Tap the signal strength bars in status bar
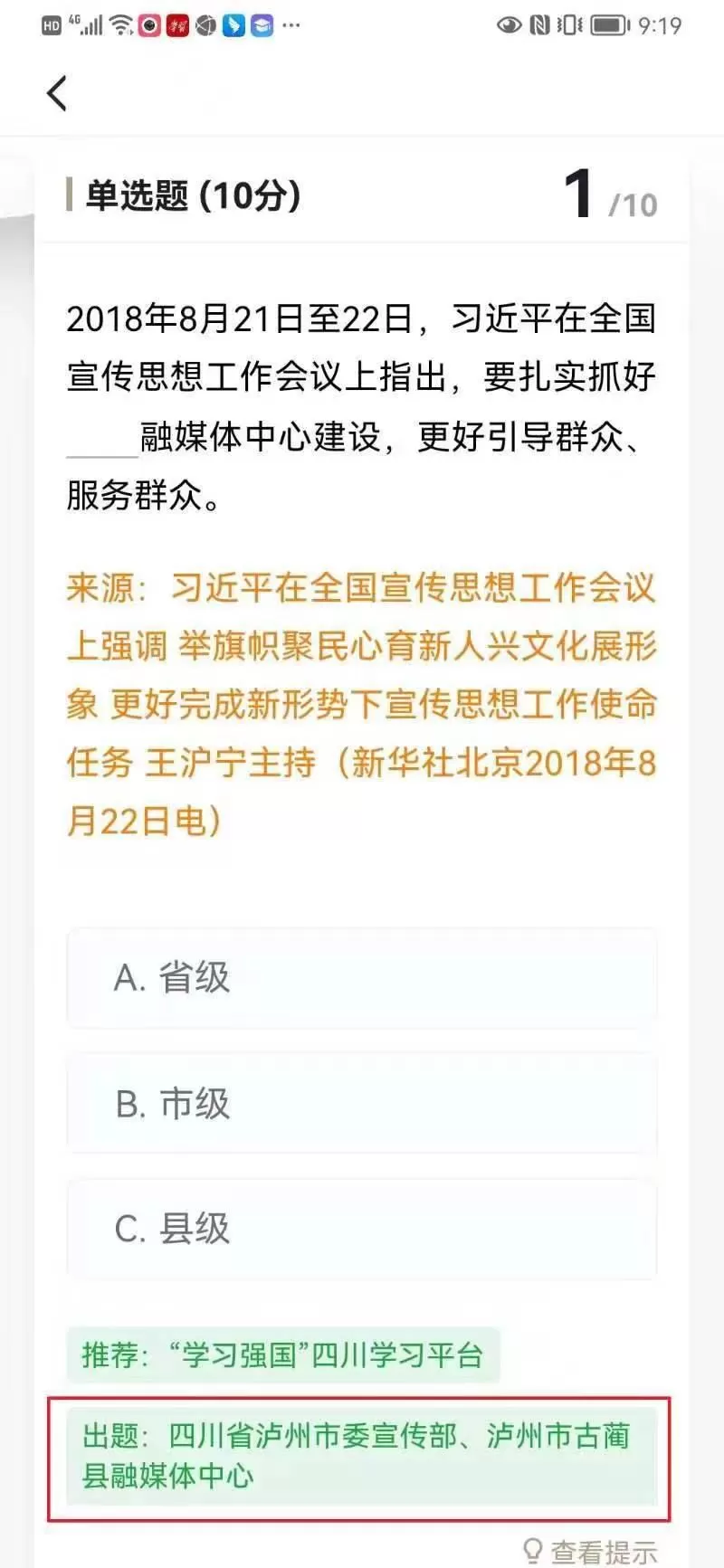Image resolution: width=724 pixels, height=1568 pixels. [x=91, y=25]
